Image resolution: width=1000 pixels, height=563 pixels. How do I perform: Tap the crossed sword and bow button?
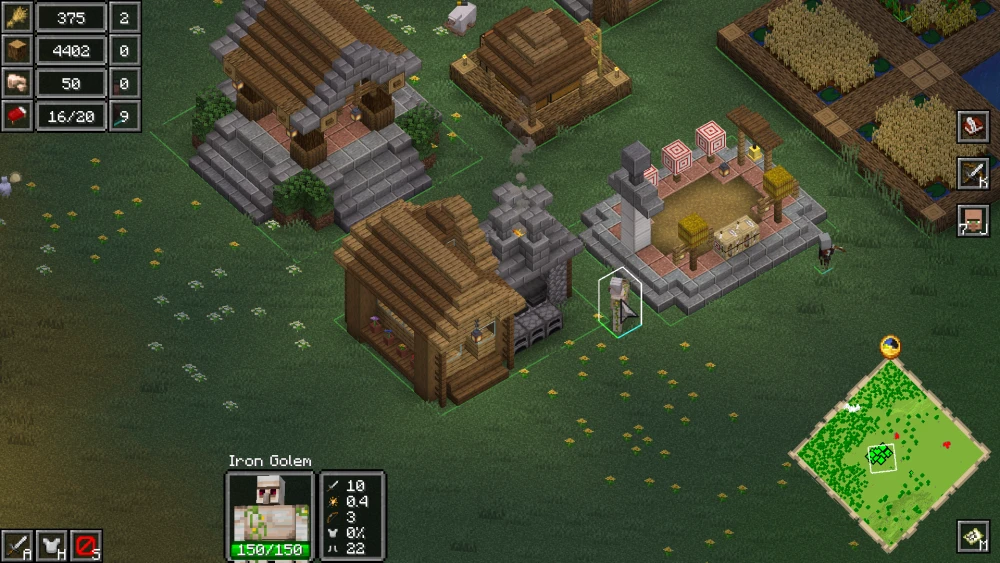click(x=973, y=172)
